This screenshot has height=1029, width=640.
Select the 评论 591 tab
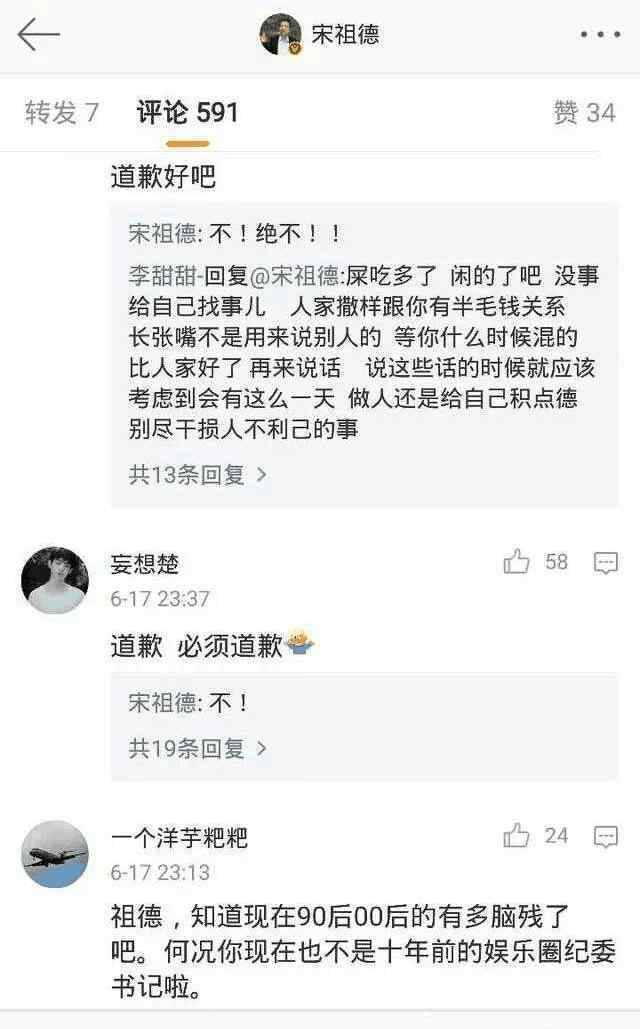[187, 112]
